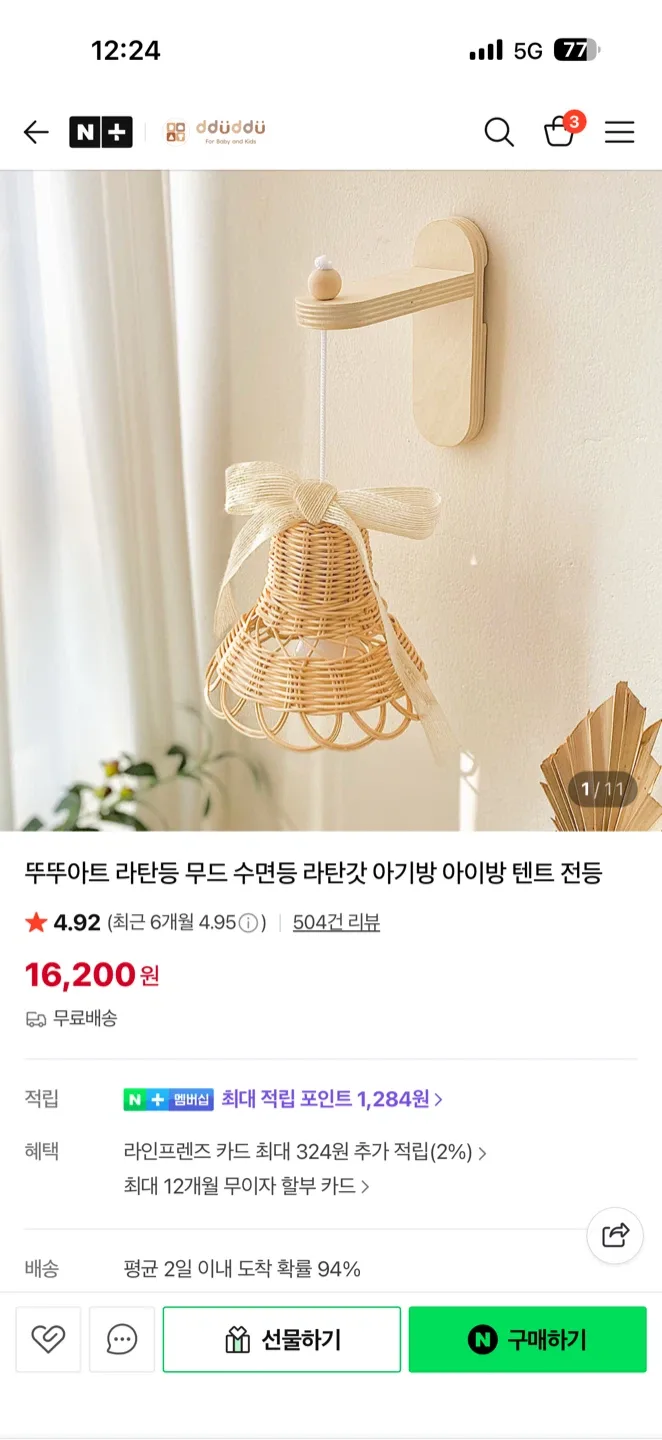
Task: Open the 504건 리뷰 reviews link
Action: [336, 923]
